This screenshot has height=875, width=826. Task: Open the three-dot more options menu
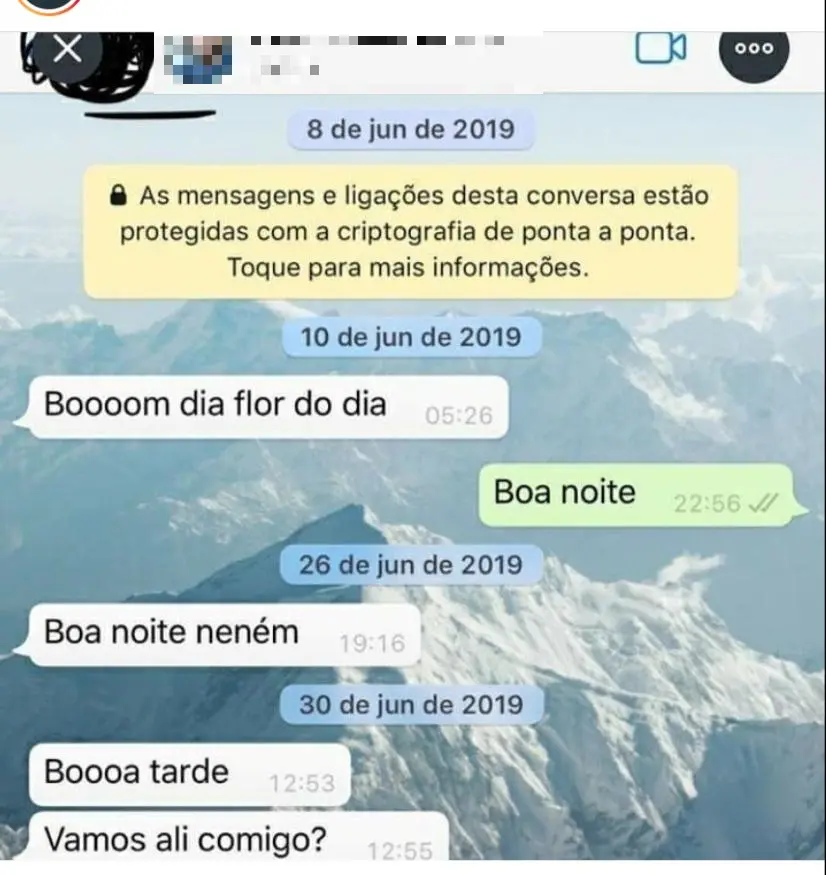[754, 49]
